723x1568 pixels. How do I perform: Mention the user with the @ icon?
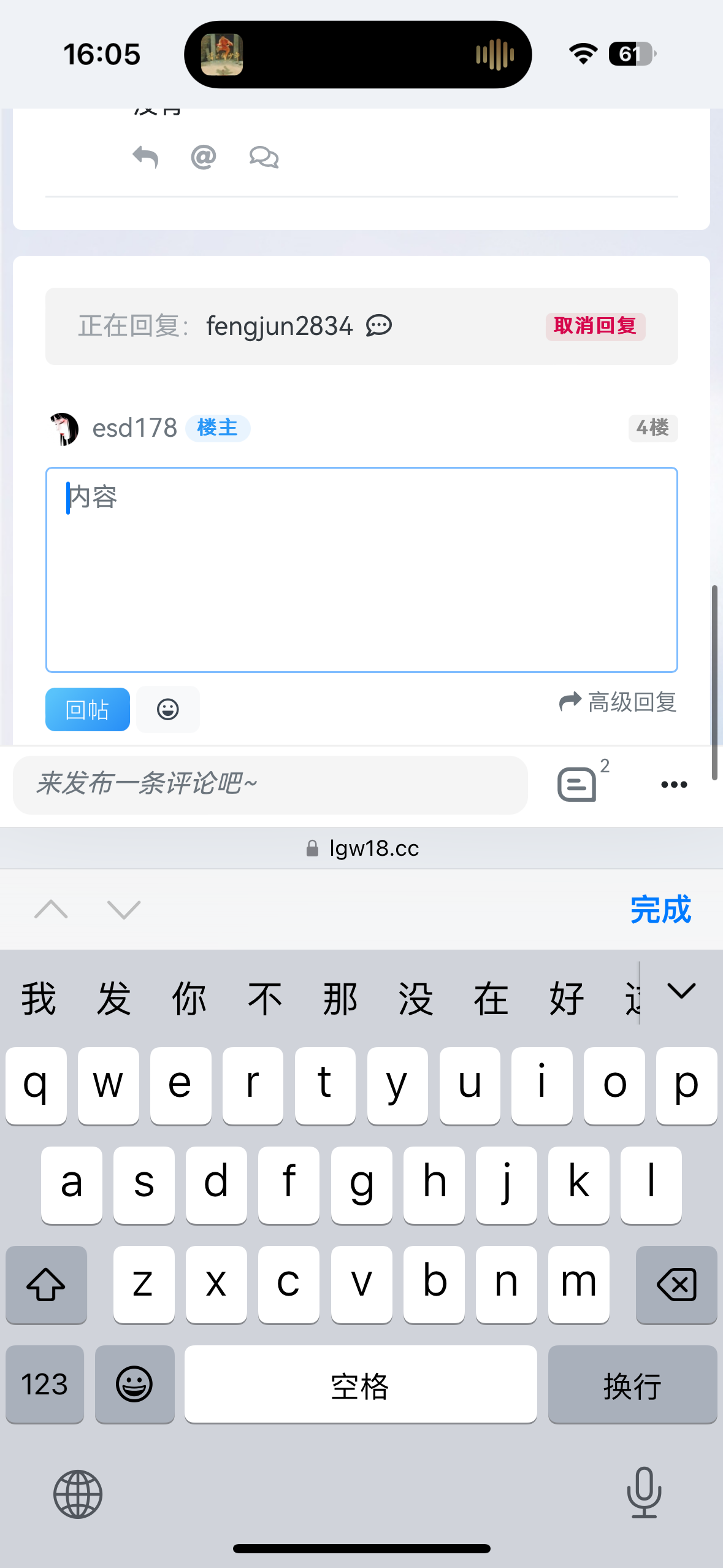[x=204, y=157]
